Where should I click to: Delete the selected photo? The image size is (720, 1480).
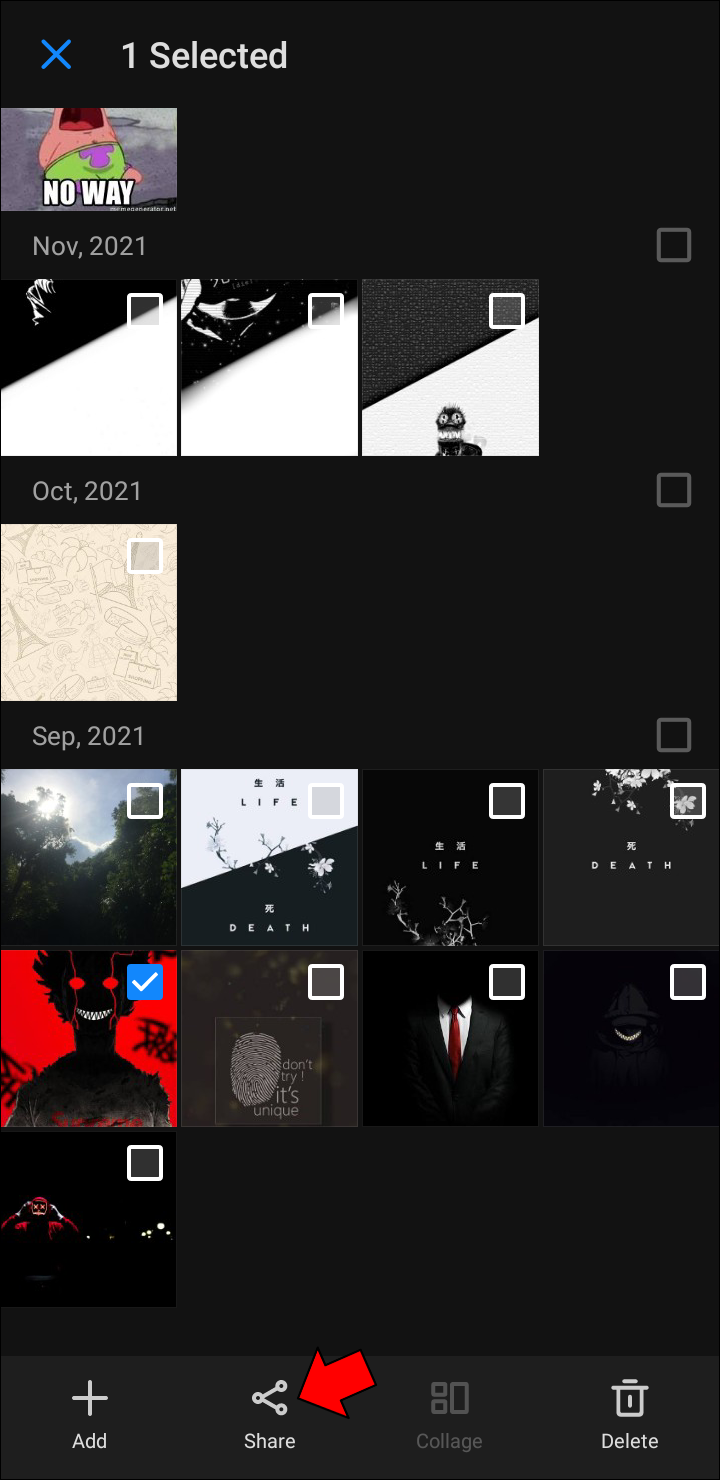tap(629, 1414)
